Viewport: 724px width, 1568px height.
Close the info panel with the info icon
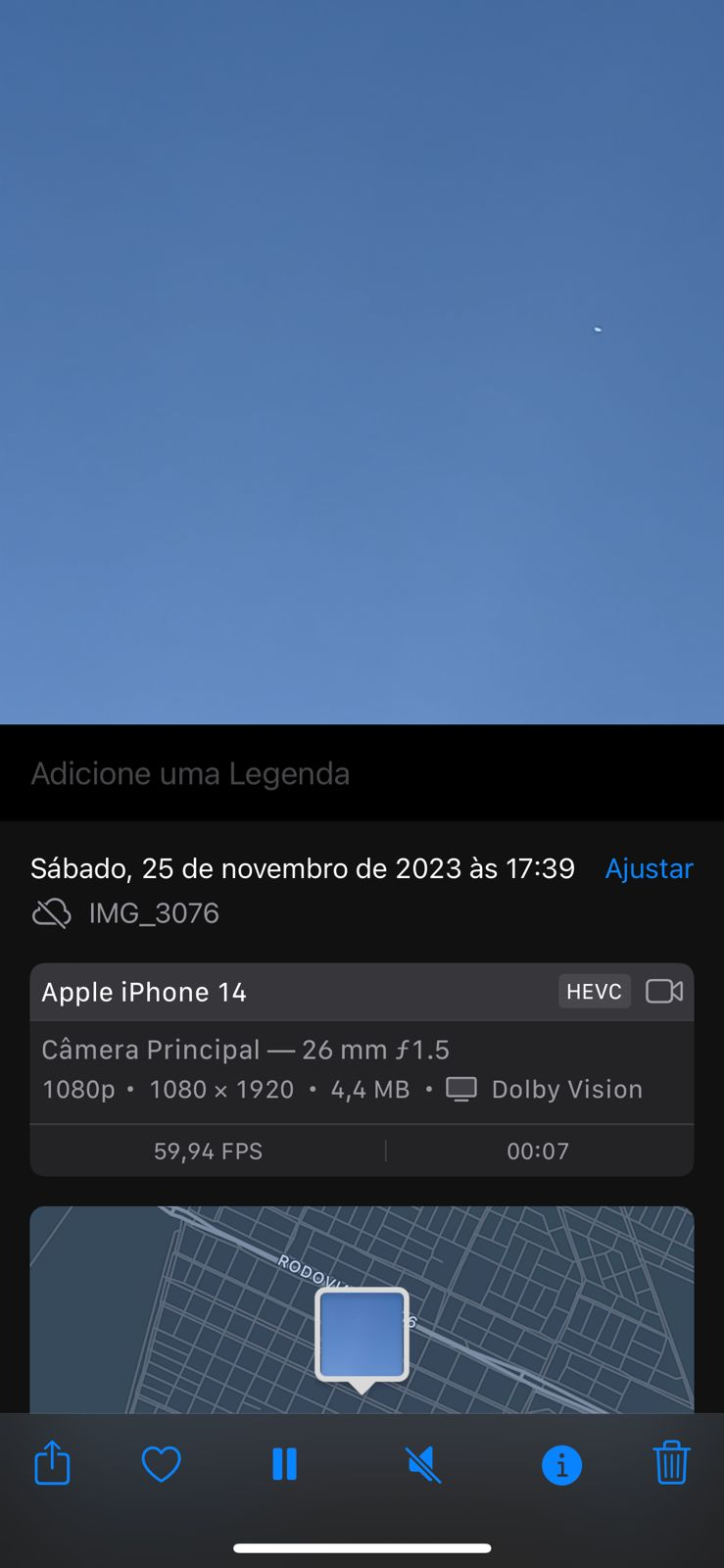tap(561, 1465)
